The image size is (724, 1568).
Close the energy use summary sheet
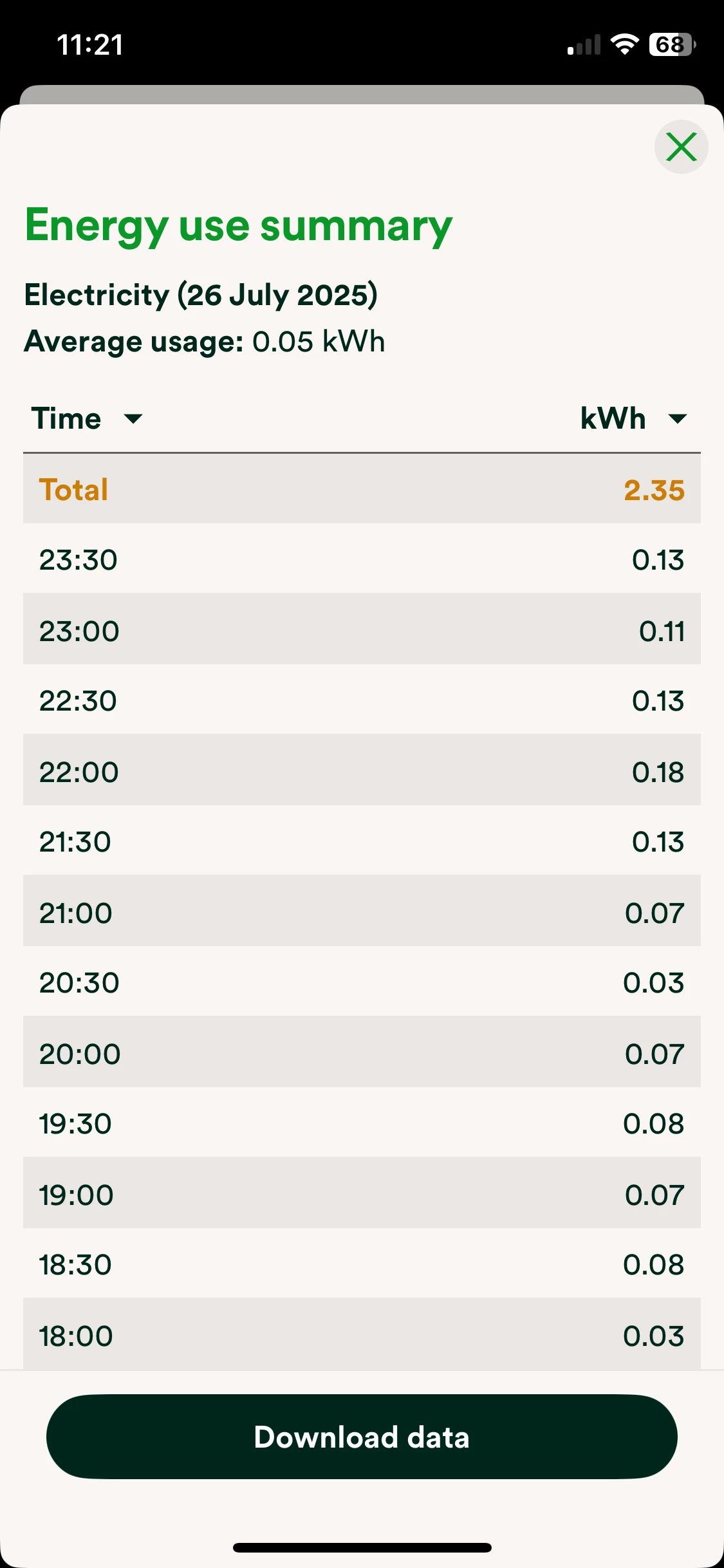pos(681,147)
